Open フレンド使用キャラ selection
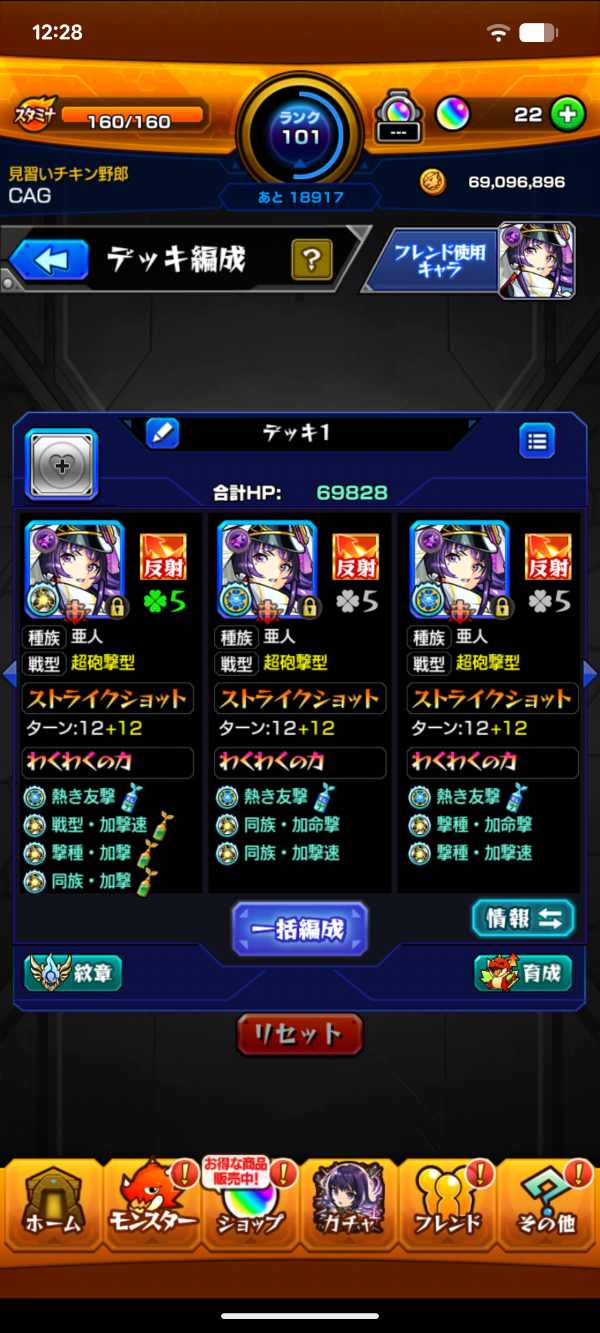 (470, 260)
